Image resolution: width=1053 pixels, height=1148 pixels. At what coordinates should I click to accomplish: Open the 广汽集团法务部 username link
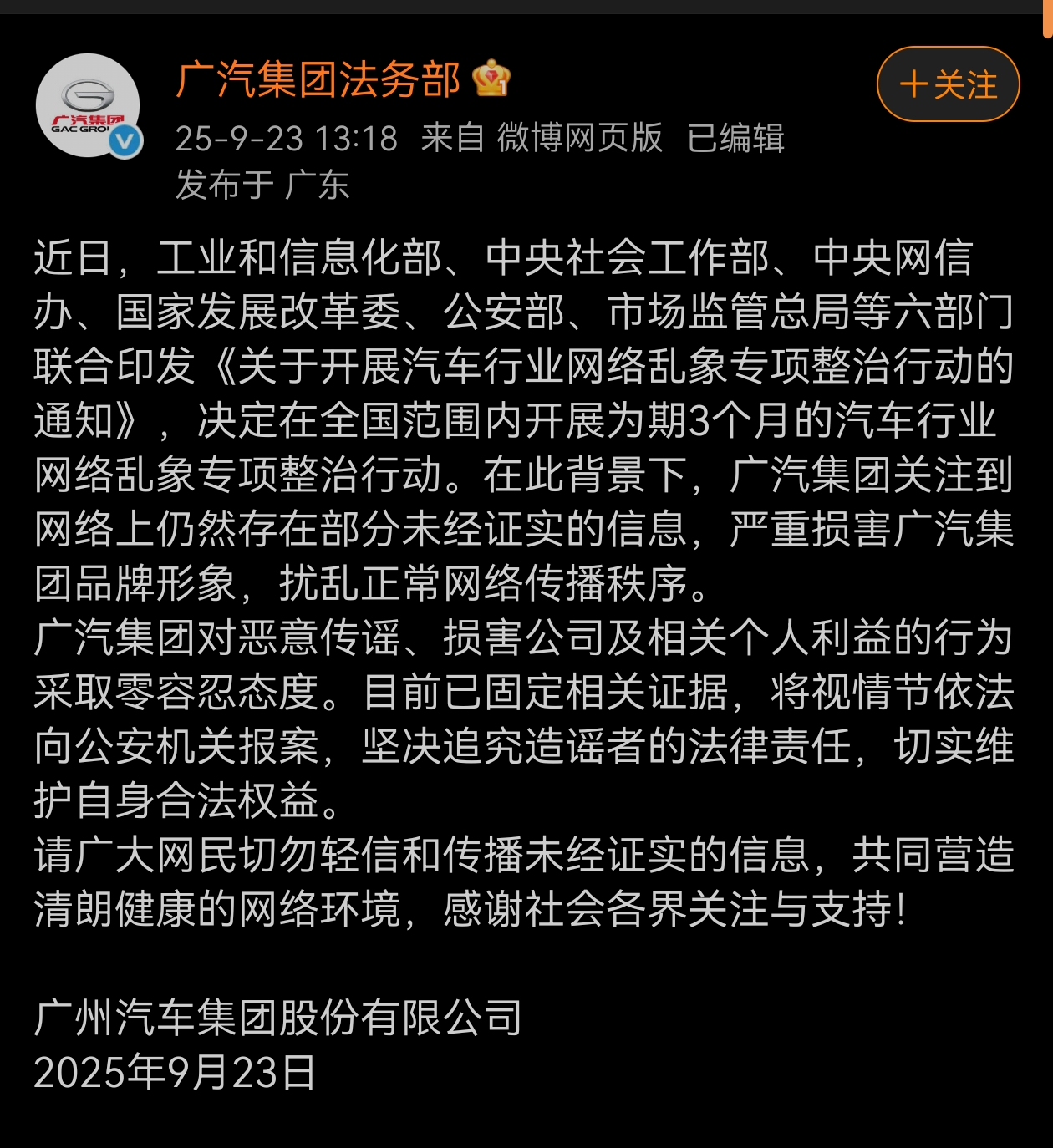click(x=318, y=80)
